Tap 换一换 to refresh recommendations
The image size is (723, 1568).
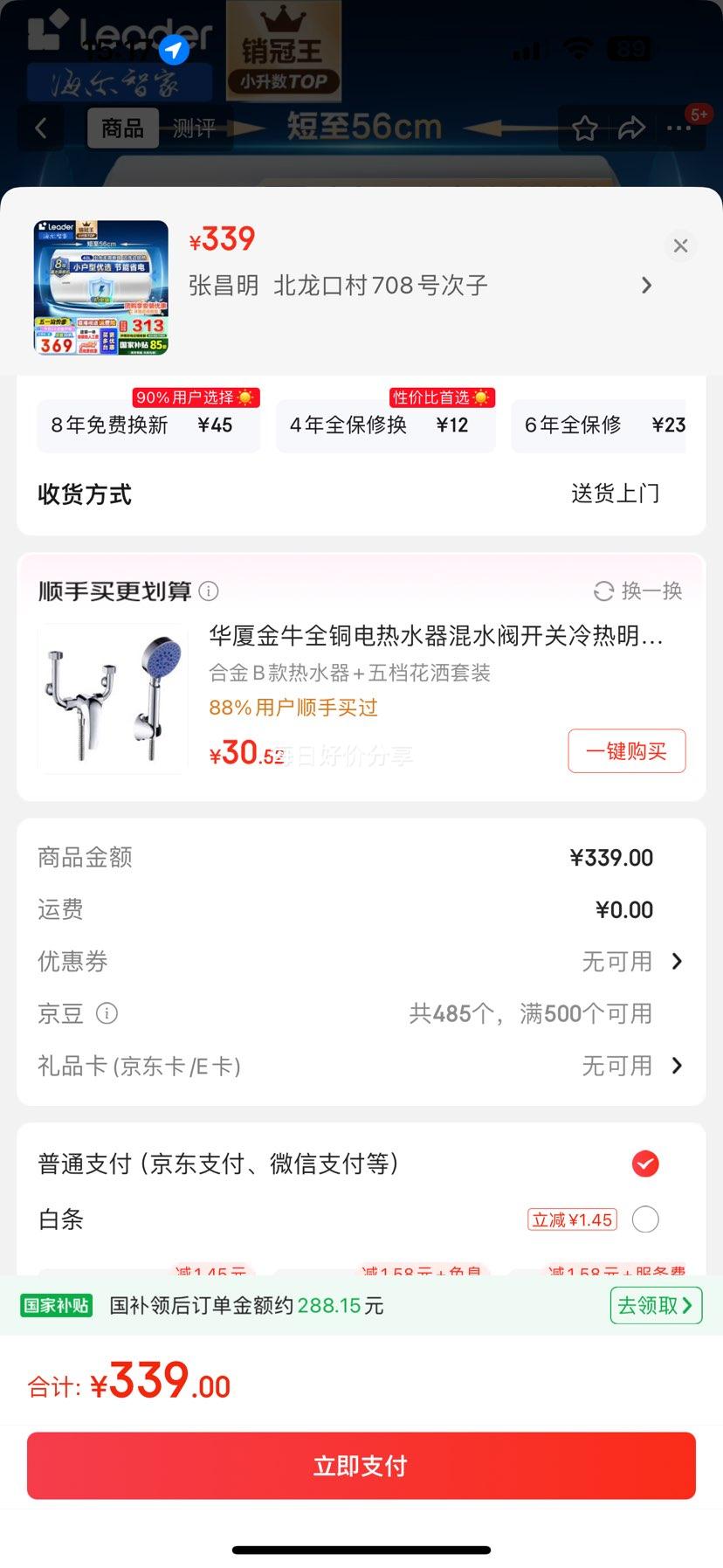pos(638,591)
